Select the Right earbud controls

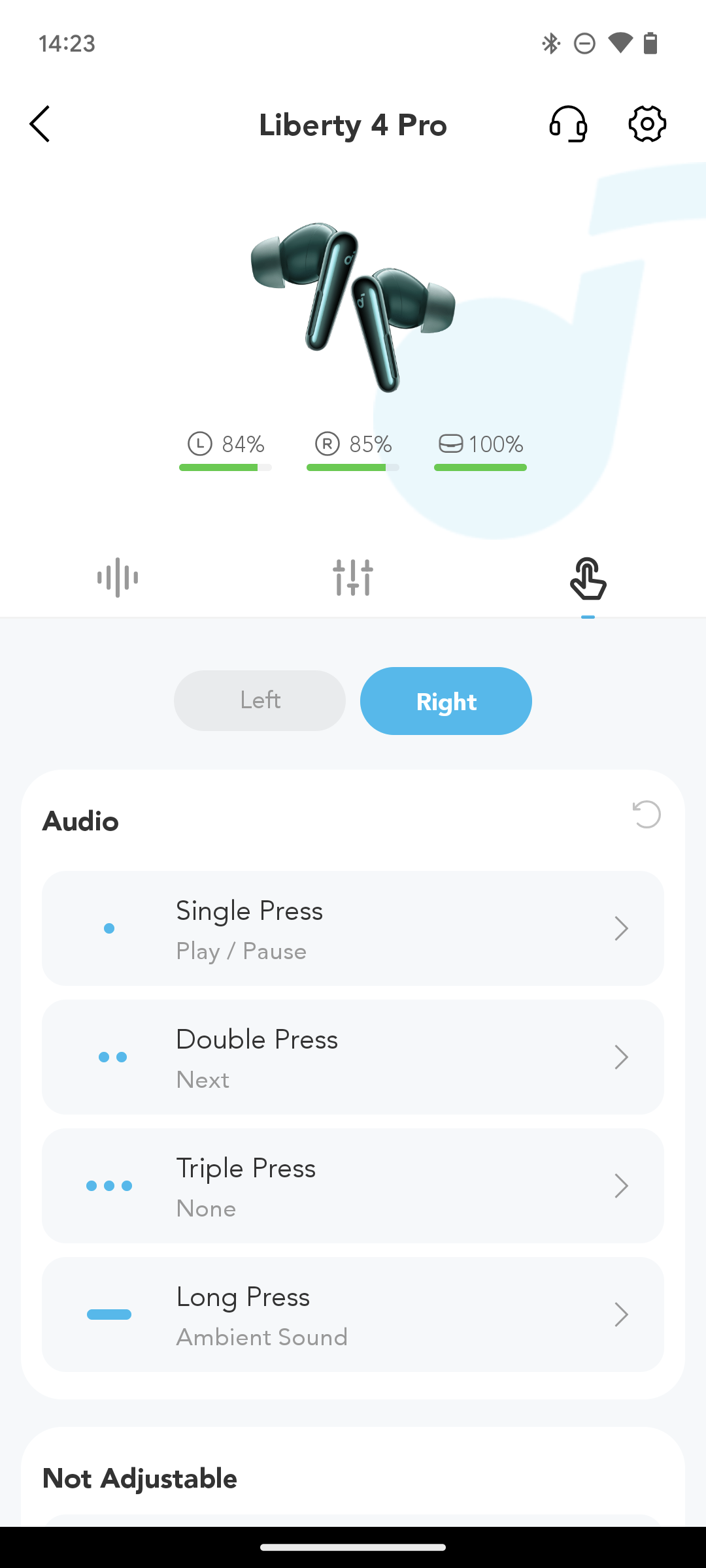click(x=446, y=701)
